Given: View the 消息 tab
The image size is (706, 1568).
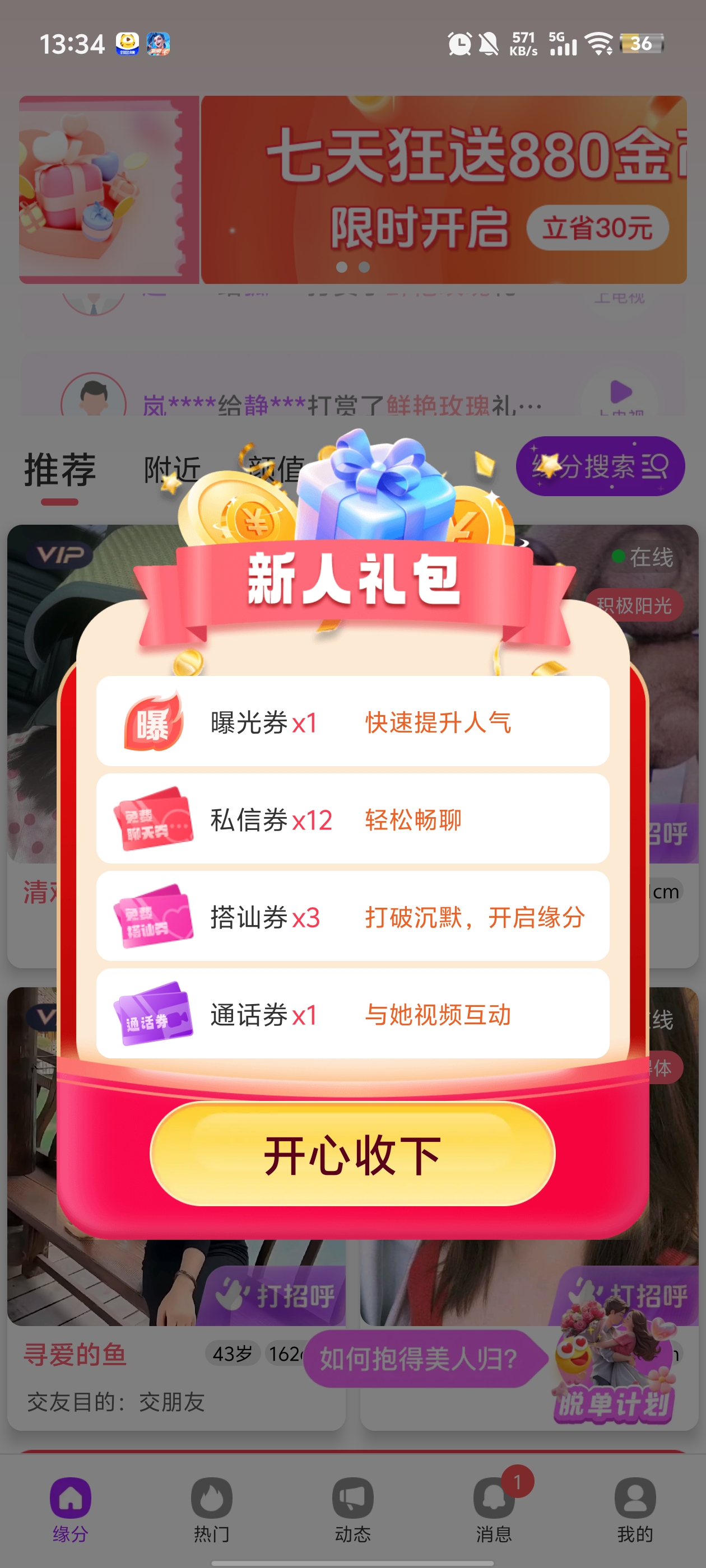Looking at the screenshot, I should pos(494,1509).
